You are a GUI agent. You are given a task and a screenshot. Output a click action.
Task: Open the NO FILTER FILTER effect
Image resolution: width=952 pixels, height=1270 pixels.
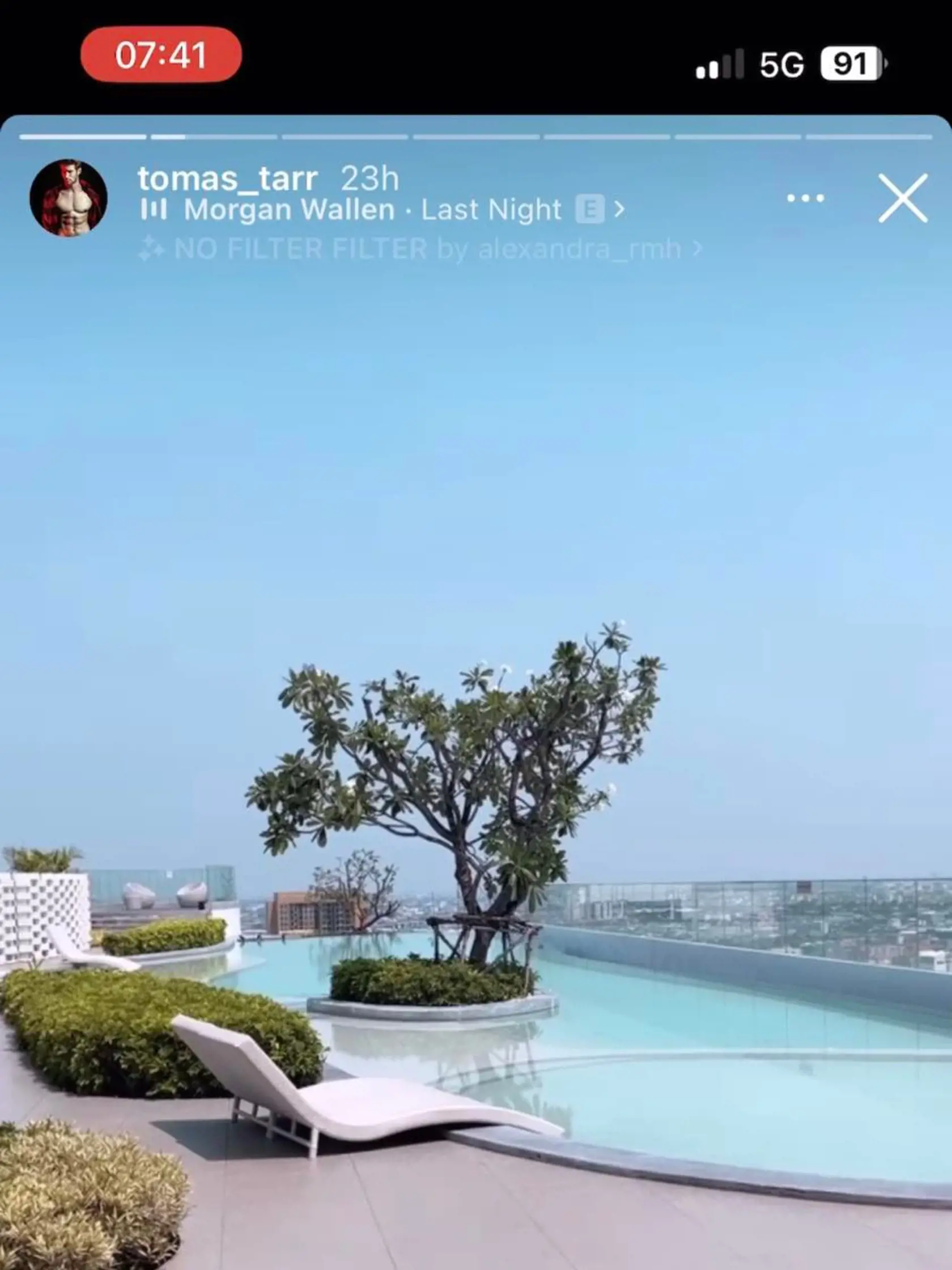coord(419,249)
